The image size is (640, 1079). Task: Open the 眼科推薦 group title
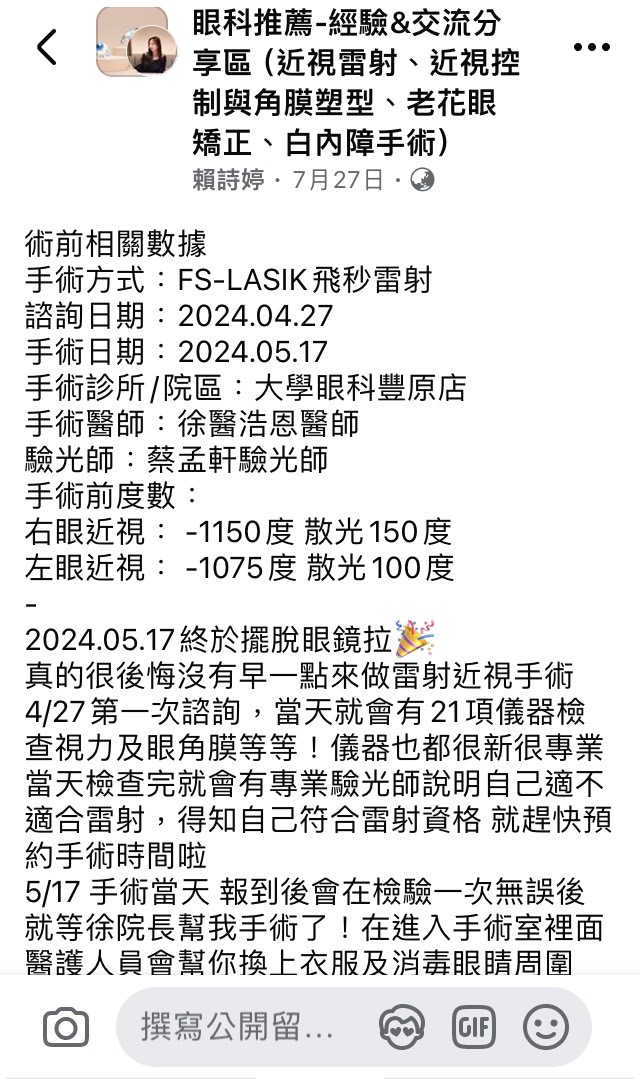click(x=355, y=83)
